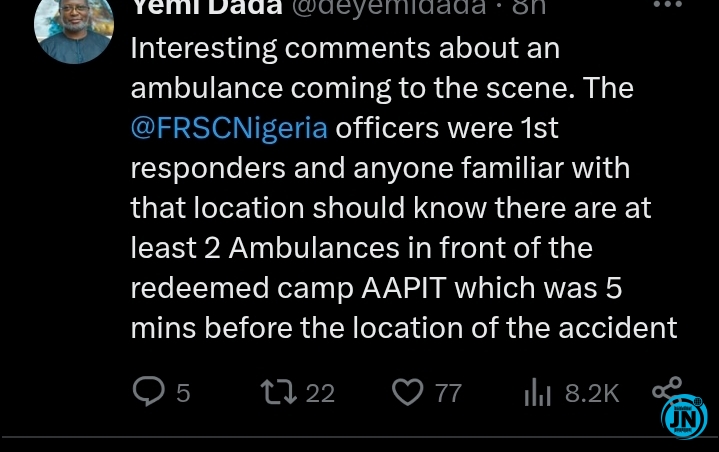This screenshot has width=719, height=452.
Task: Open Yemi Dada's profile name
Action: click(x=206, y=7)
